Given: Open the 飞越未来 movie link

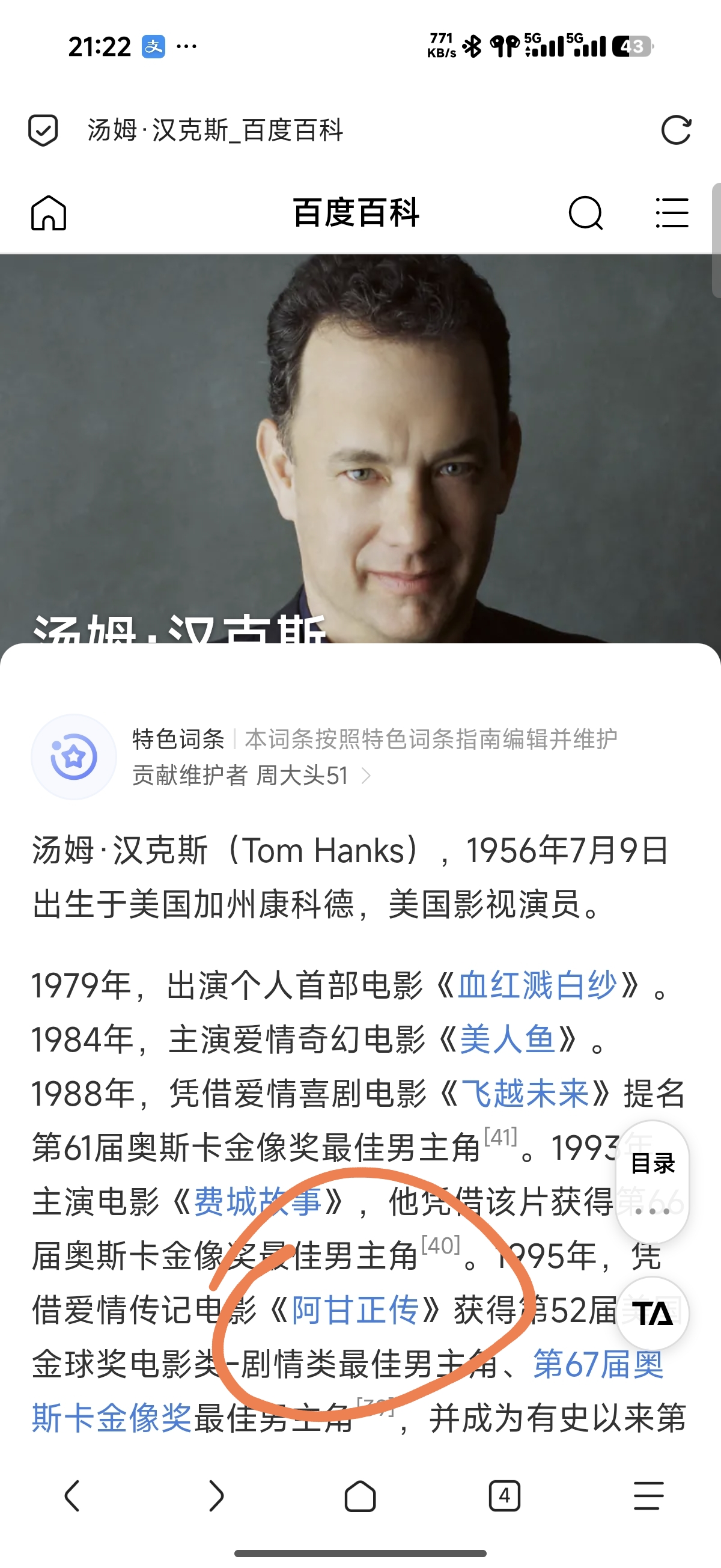Looking at the screenshot, I should (525, 1094).
